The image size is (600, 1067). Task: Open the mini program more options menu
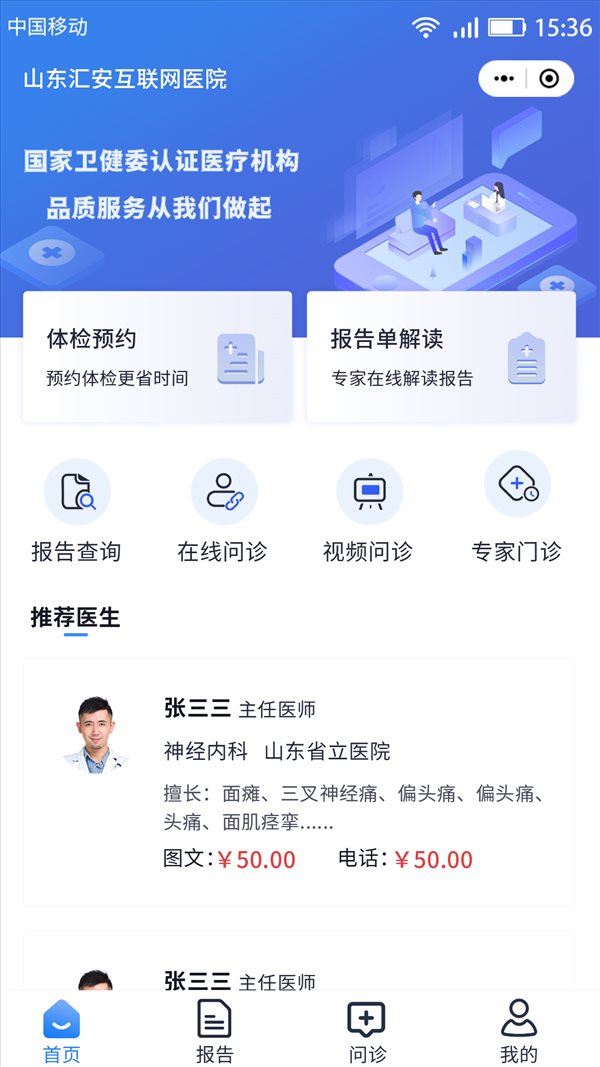click(505, 79)
